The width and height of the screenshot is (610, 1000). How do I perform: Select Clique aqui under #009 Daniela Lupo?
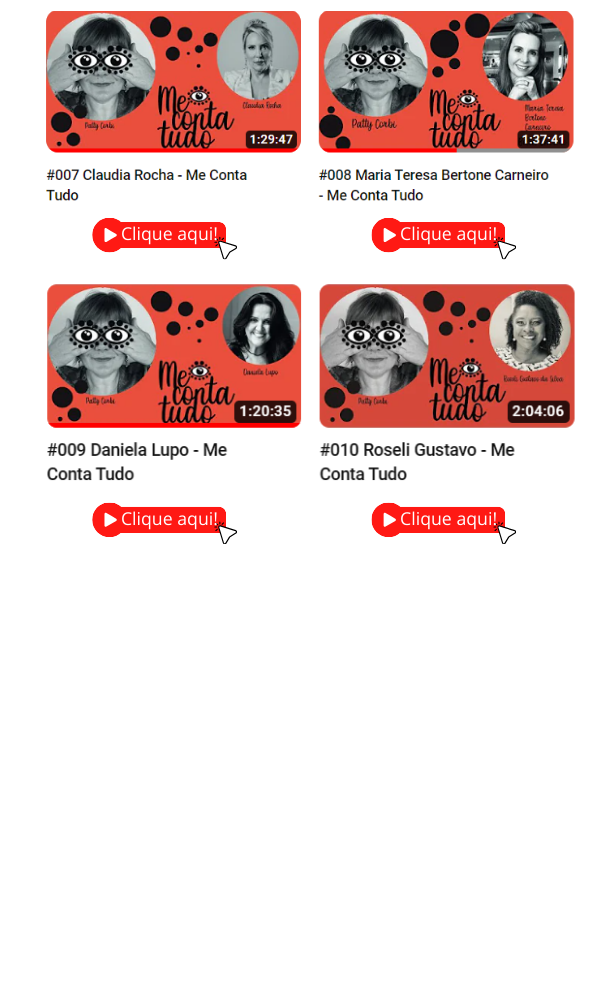[x=160, y=519]
